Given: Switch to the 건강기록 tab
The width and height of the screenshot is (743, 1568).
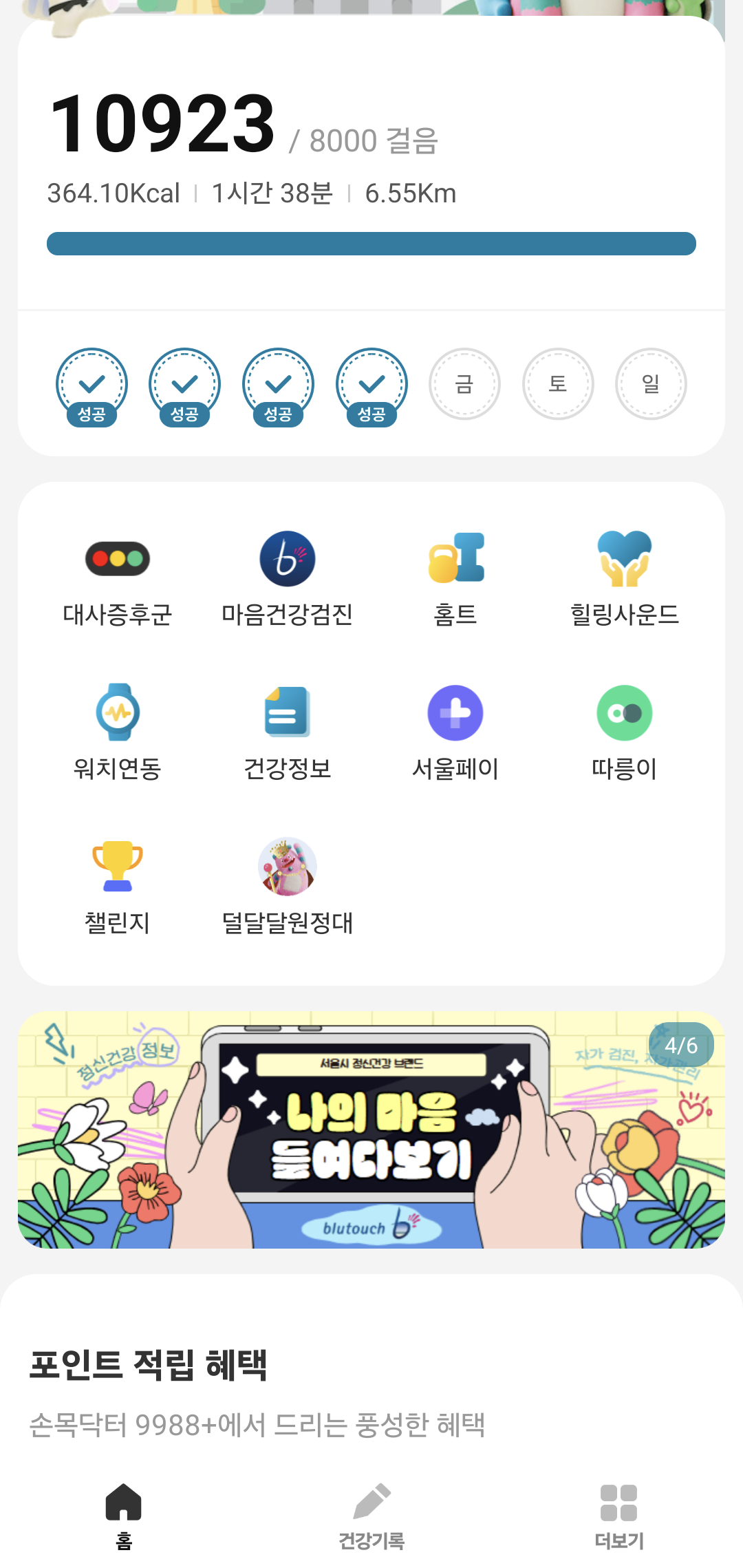Looking at the screenshot, I should tap(371, 1514).
